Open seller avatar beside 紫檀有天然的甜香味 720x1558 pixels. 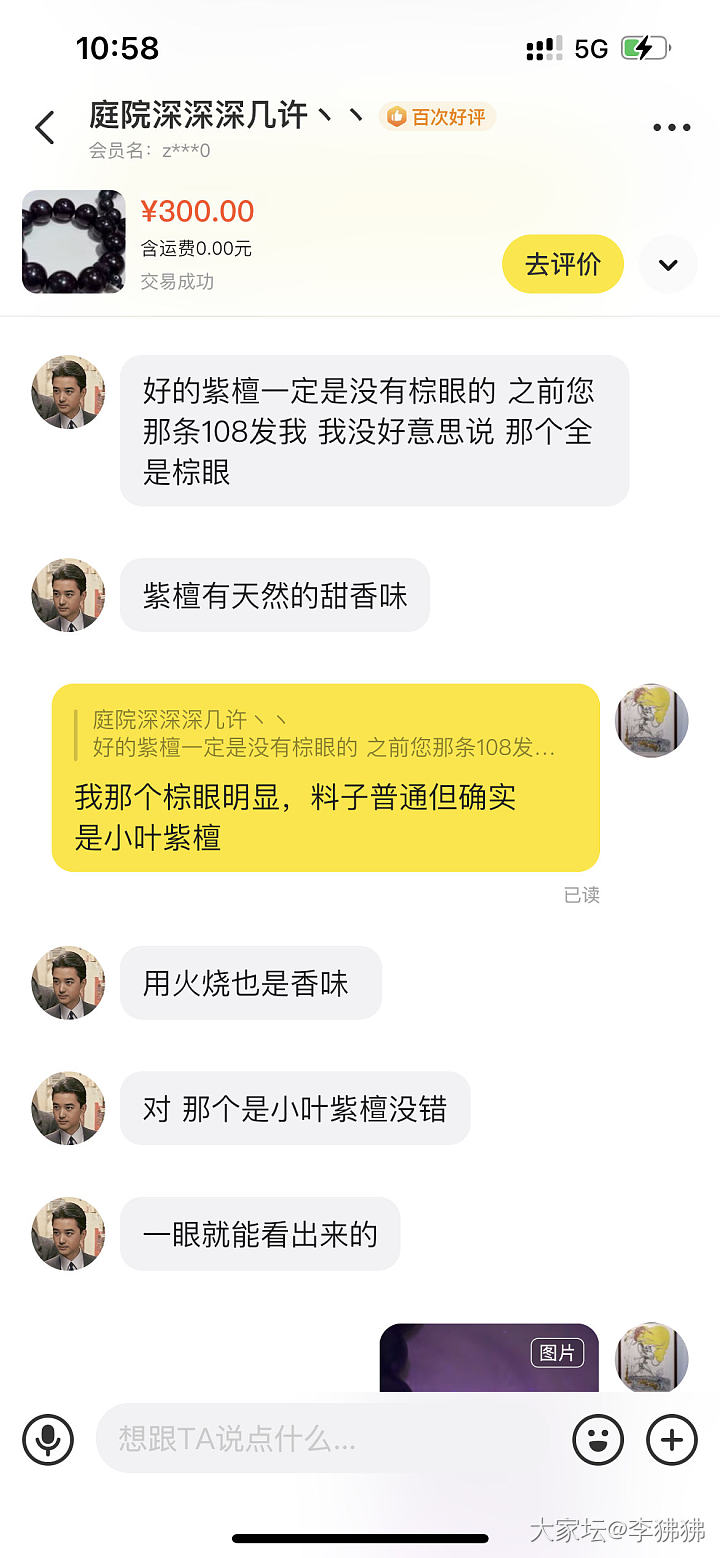[x=68, y=595]
